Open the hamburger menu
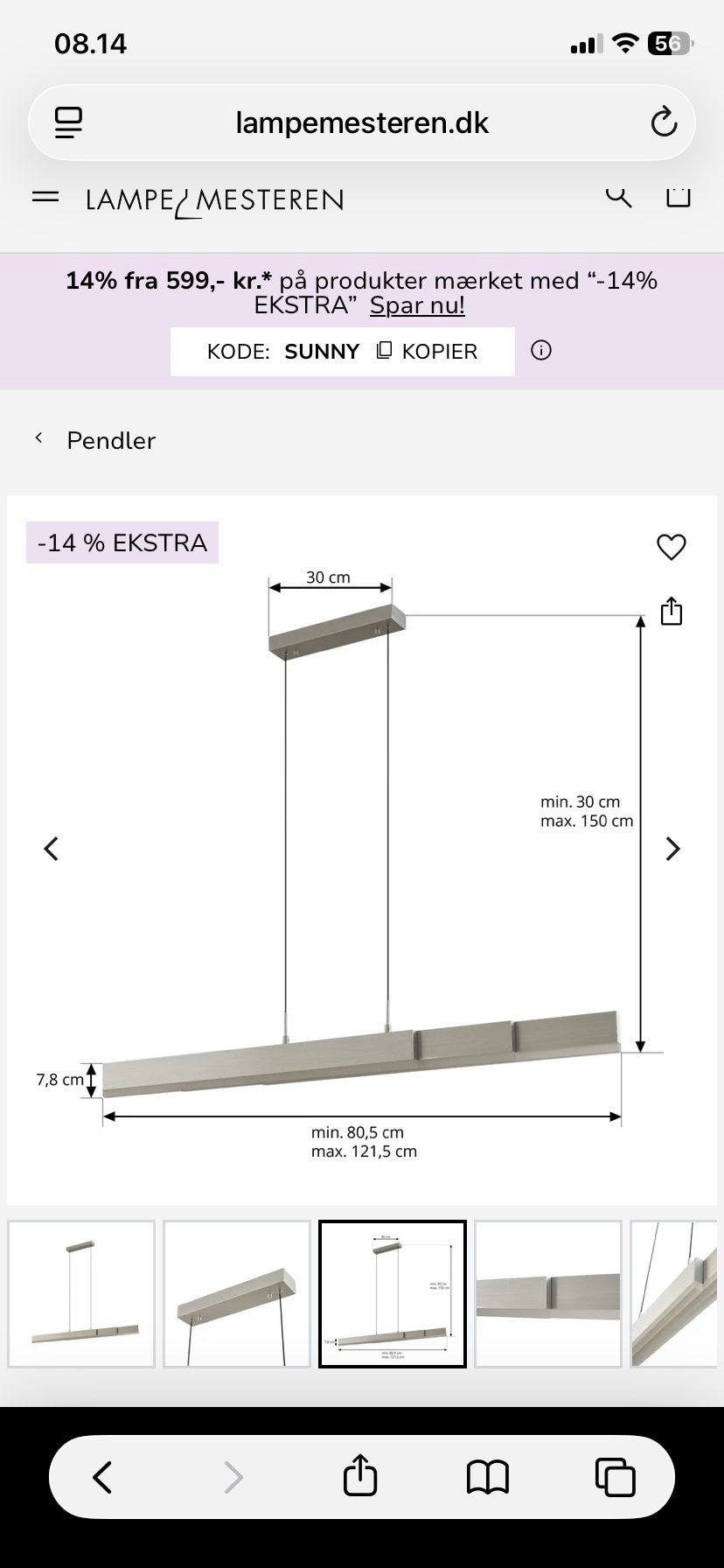This screenshot has width=724, height=1568. [45, 198]
